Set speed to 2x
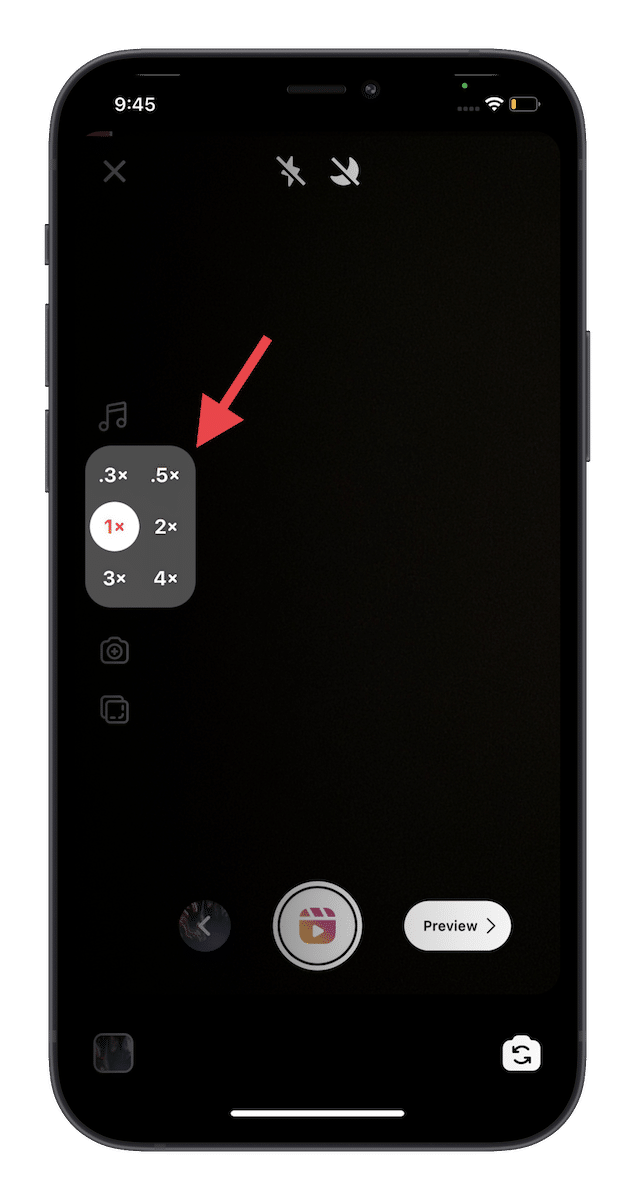This screenshot has width=635, height=1200. point(165,527)
